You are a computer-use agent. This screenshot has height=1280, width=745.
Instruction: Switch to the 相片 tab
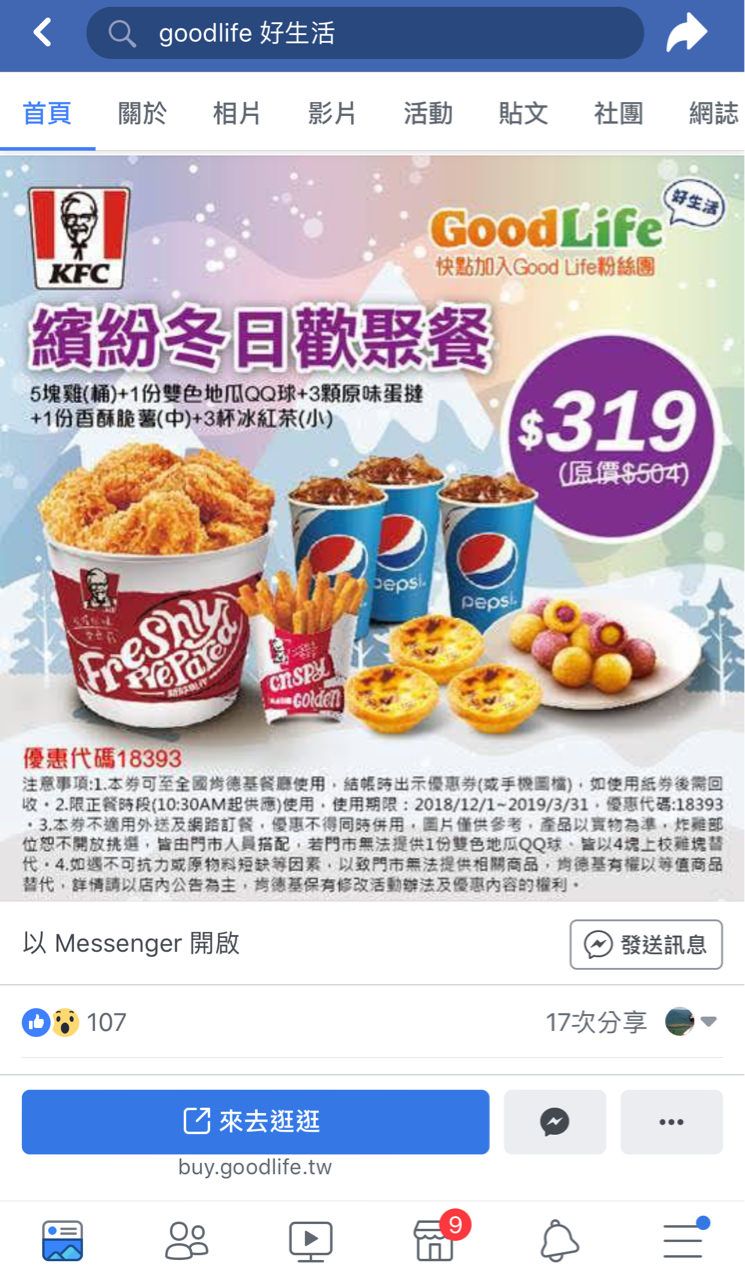[237, 113]
